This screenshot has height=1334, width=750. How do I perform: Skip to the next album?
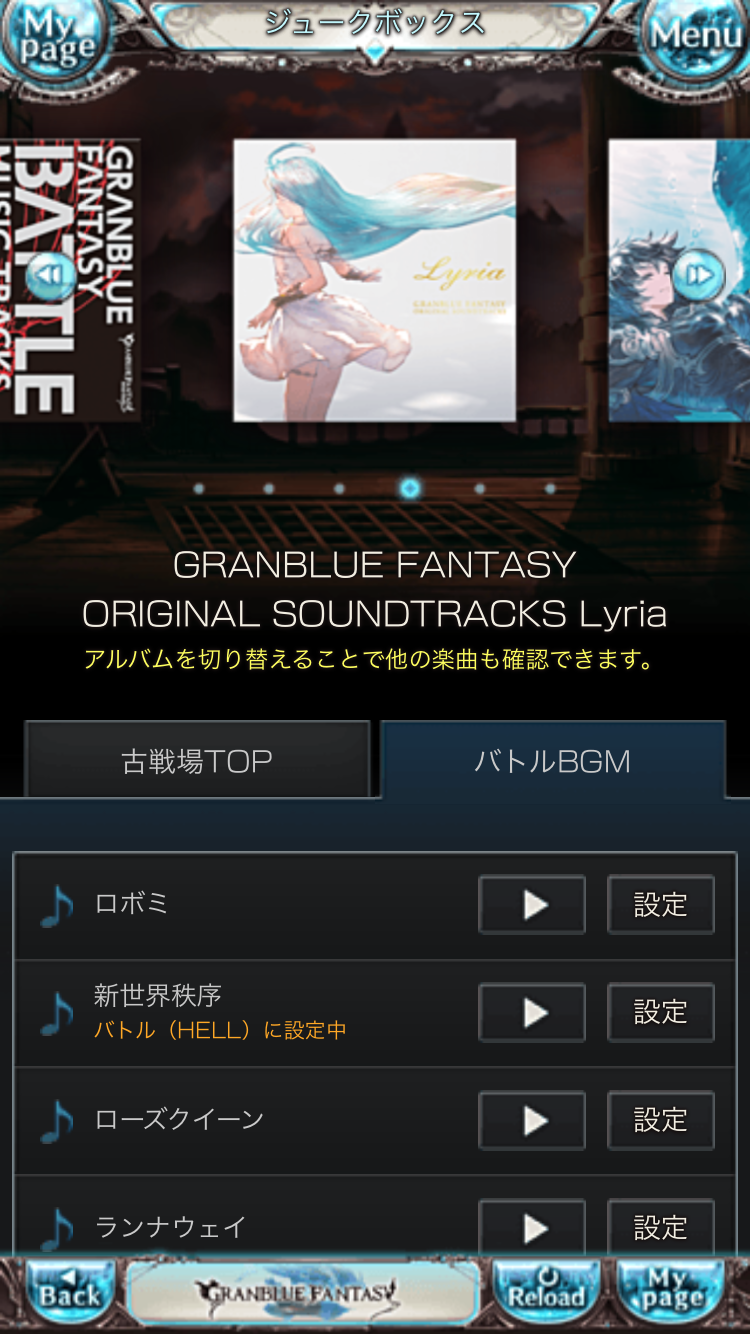(x=698, y=273)
